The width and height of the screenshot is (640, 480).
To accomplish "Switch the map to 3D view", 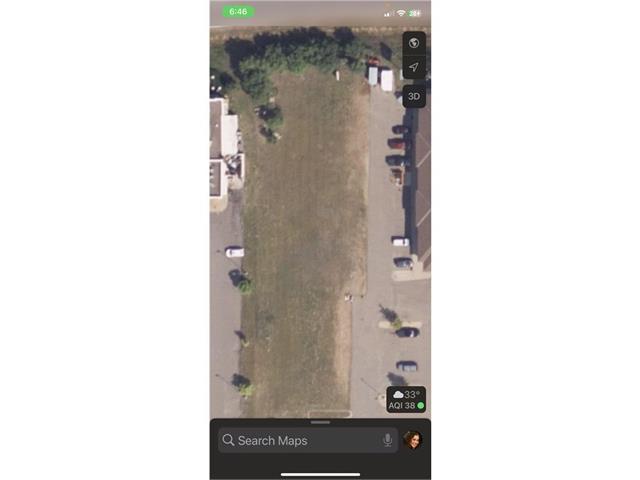I will pyautogui.click(x=414, y=97).
